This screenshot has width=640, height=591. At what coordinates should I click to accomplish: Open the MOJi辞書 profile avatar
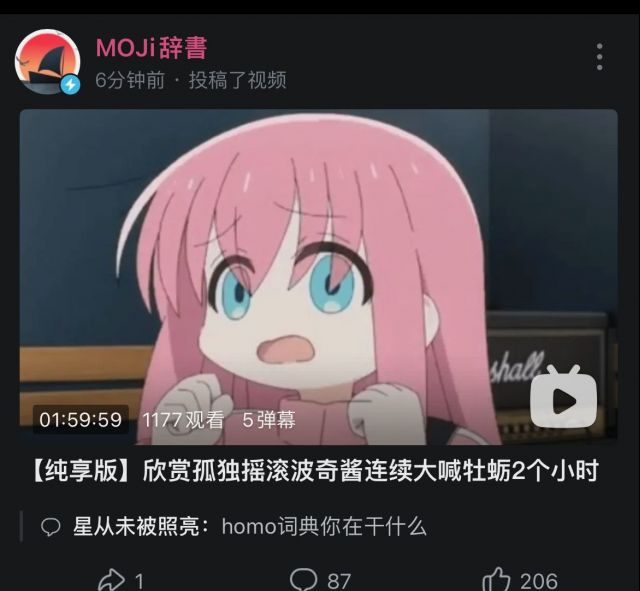[47, 62]
